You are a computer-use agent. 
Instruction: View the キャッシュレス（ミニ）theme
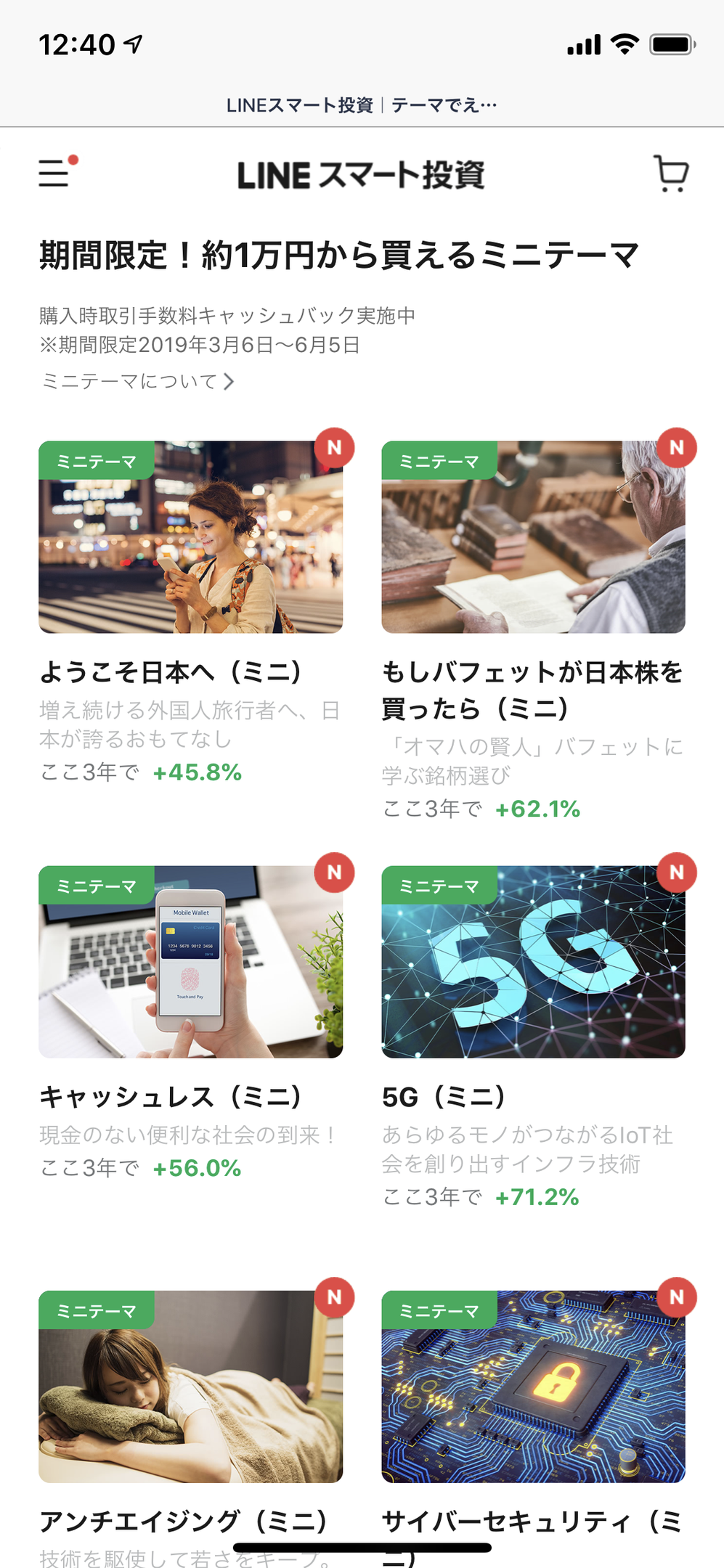(190, 961)
